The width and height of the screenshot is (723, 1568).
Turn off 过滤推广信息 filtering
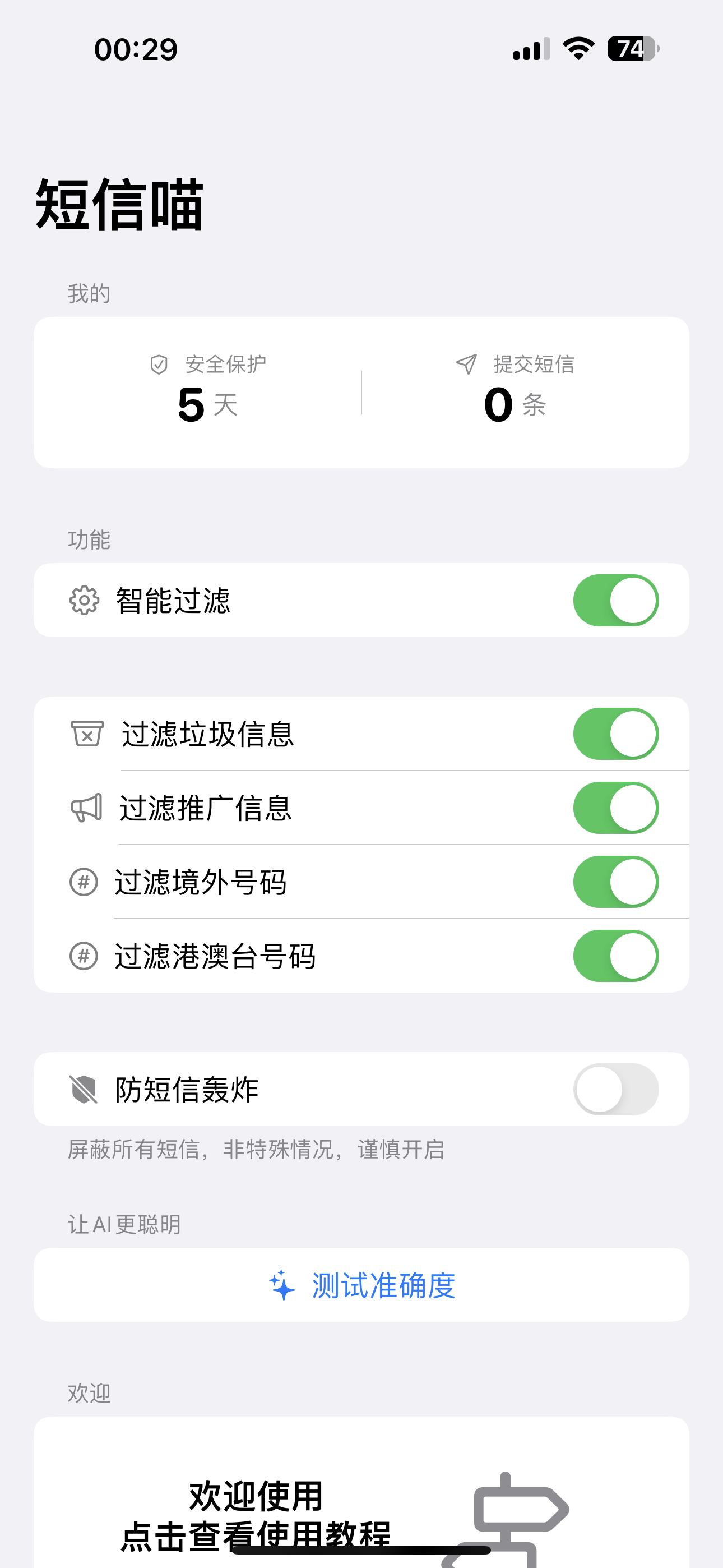[617, 808]
